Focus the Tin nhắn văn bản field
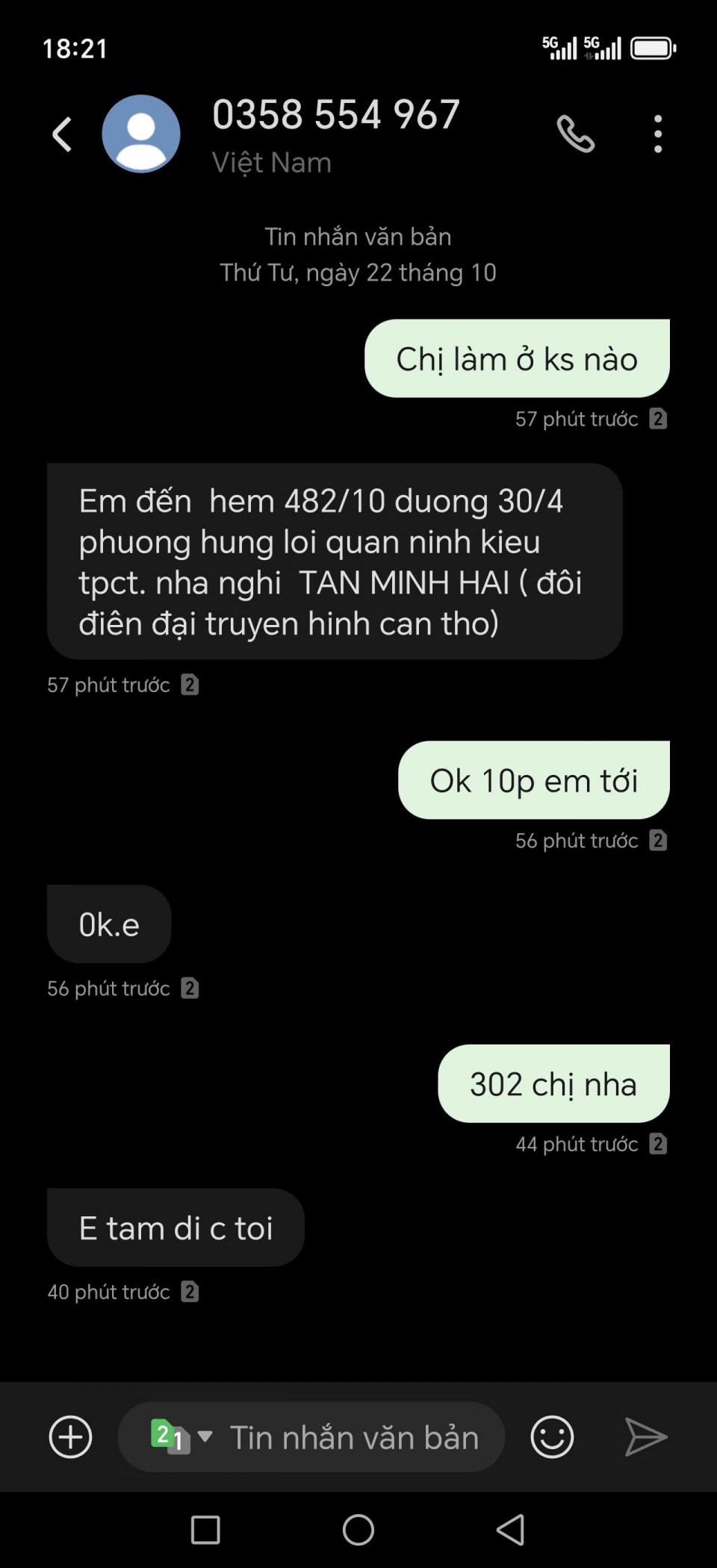717x1568 pixels. pos(354,1437)
